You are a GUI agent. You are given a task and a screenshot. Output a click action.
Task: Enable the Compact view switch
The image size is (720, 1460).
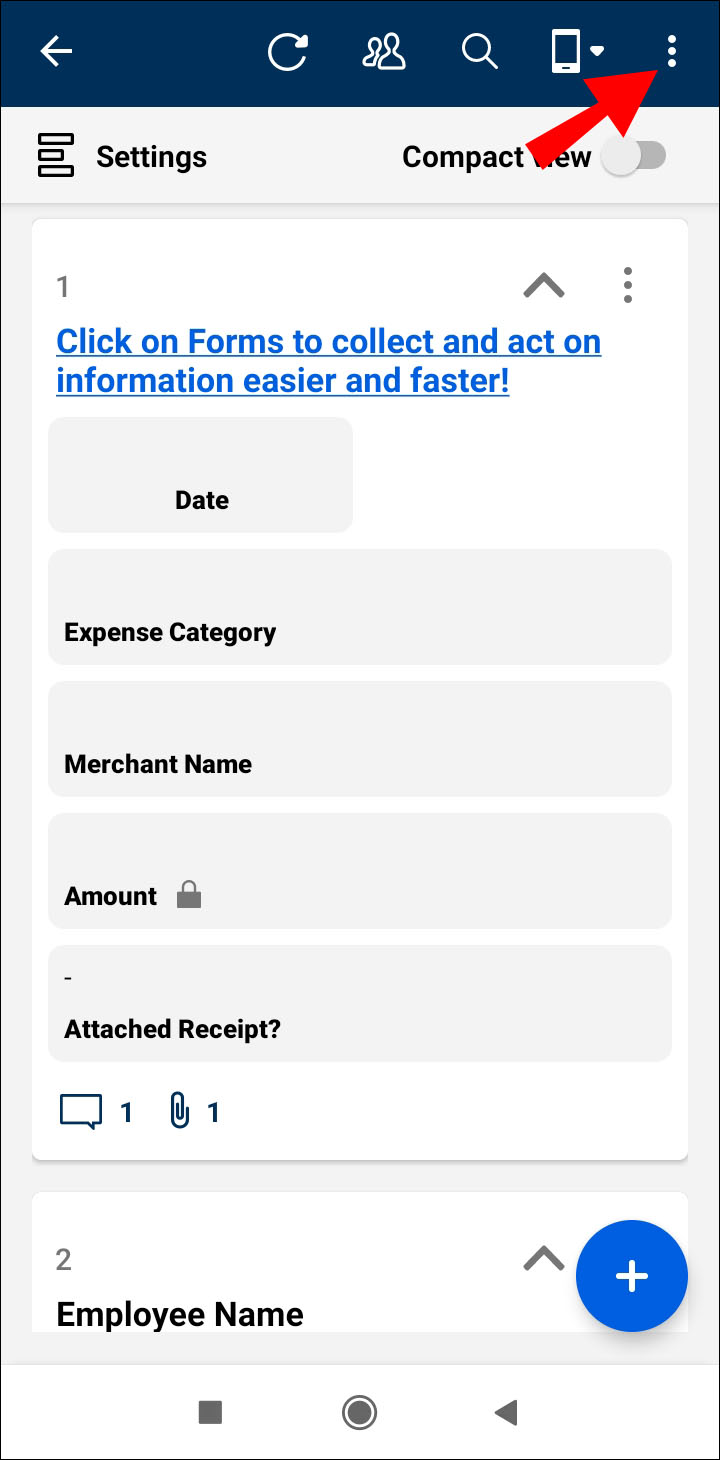tap(636, 156)
